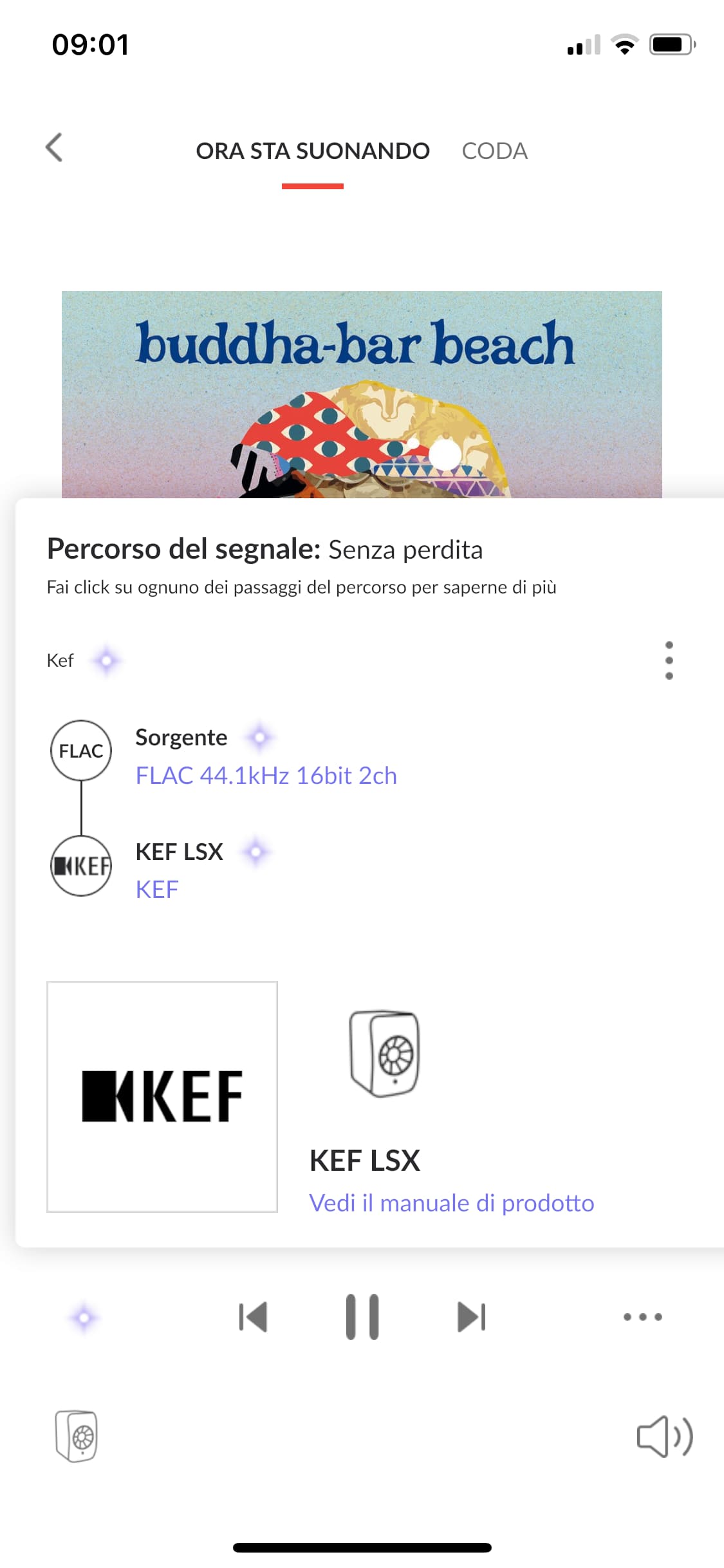Switch to the CODA tab
The image size is (724, 1568).
click(494, 151)
